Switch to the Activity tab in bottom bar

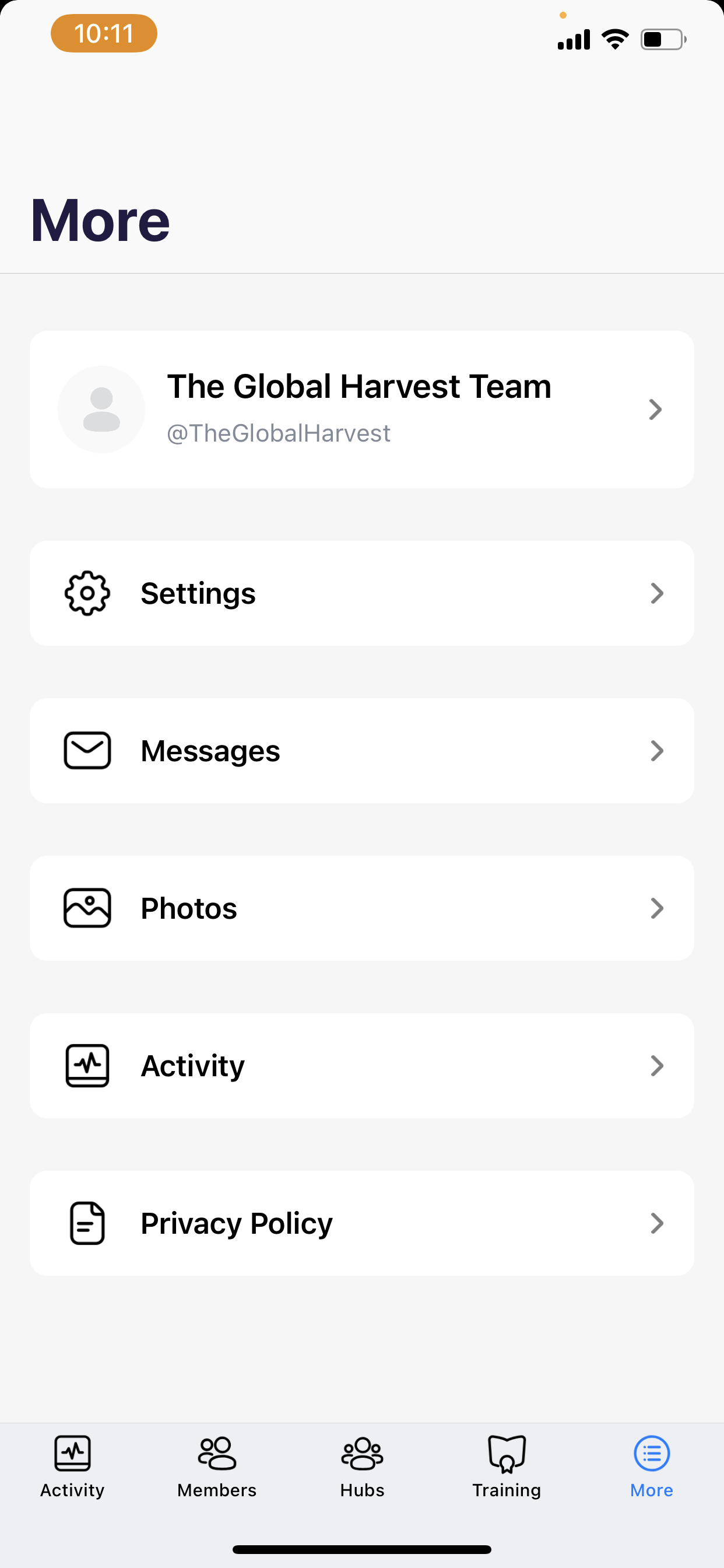tap(72, 1467)
